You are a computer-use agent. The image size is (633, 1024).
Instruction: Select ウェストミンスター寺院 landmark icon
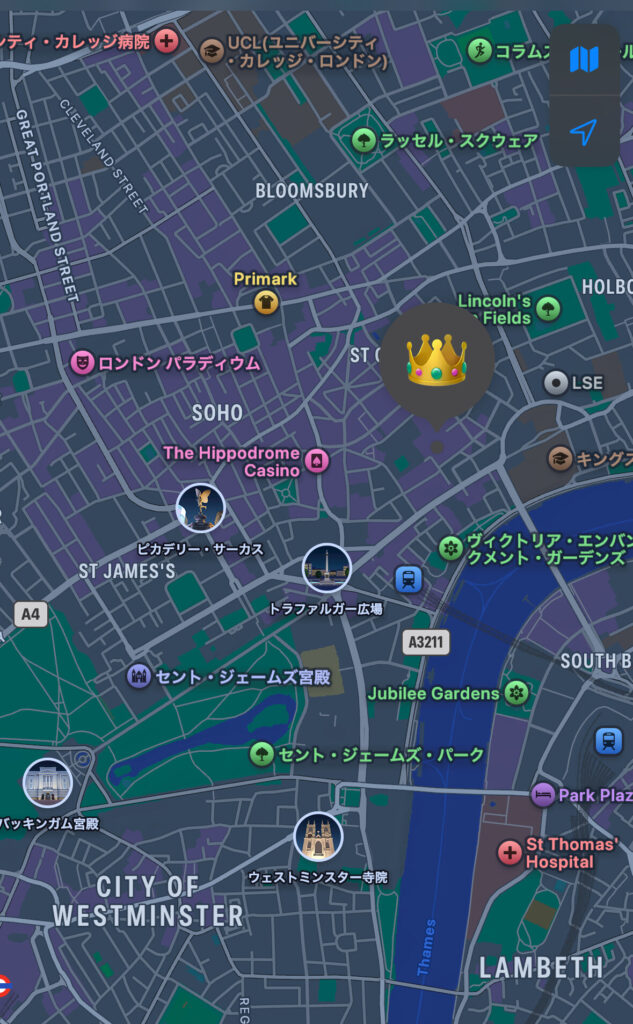(318, 837)
